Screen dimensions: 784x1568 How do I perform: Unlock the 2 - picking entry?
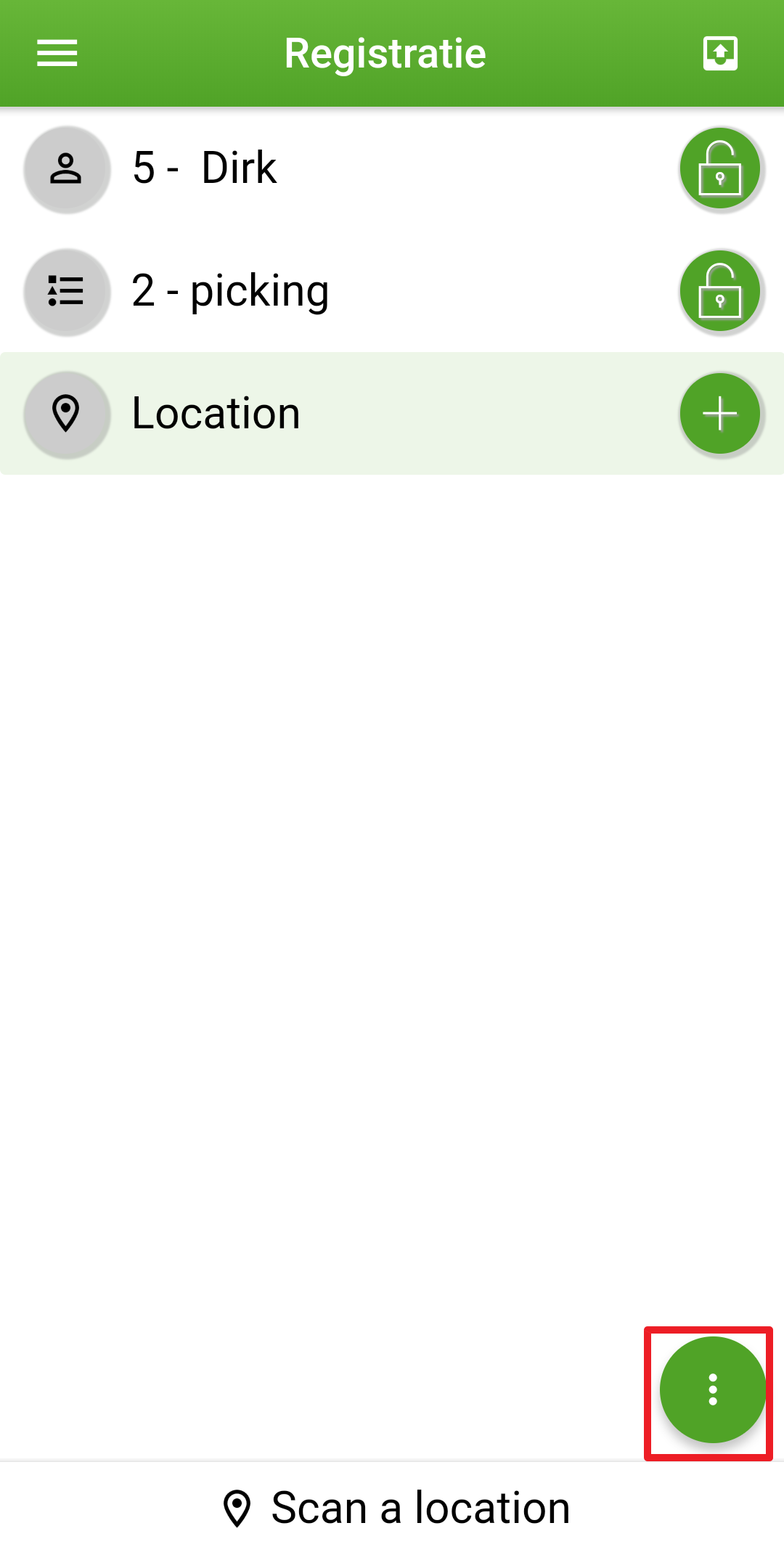point(720,291)
